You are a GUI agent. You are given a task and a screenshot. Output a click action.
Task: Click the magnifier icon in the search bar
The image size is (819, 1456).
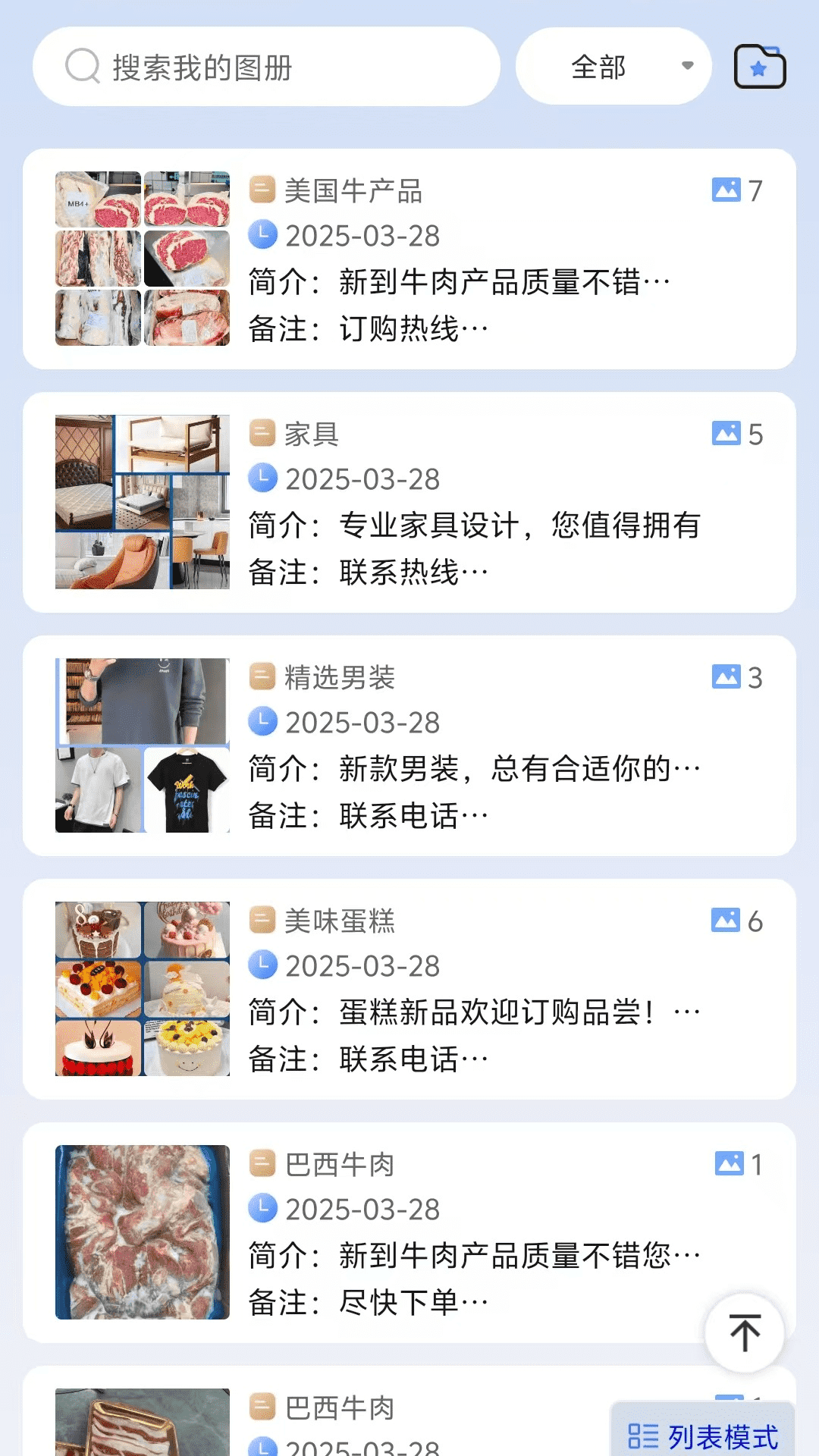(83, 66)
